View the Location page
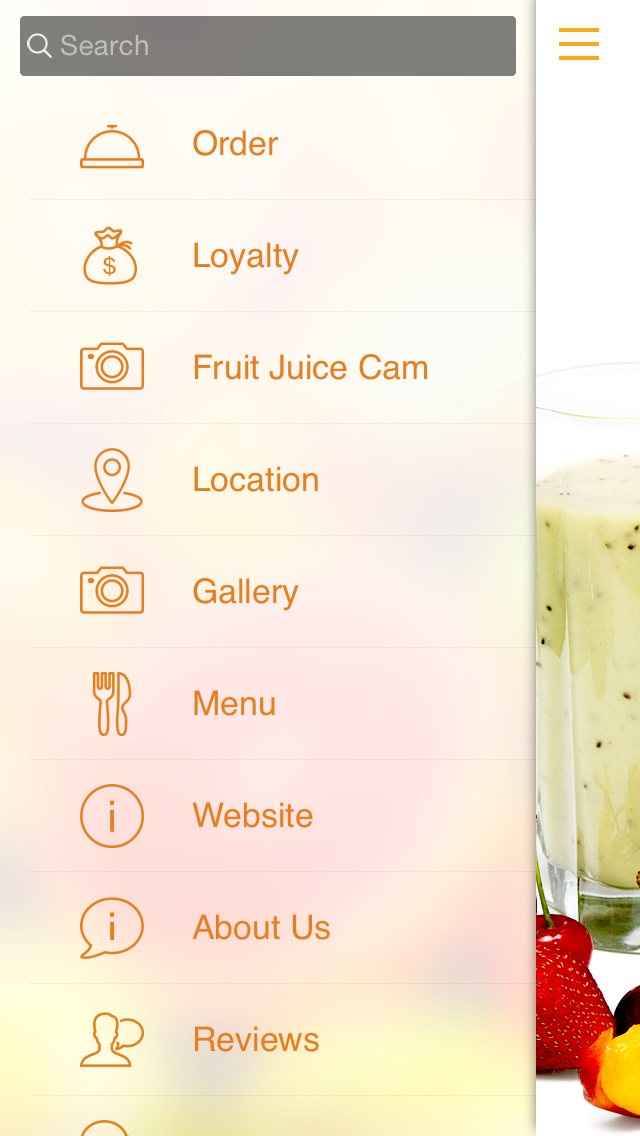 [256, 480]
